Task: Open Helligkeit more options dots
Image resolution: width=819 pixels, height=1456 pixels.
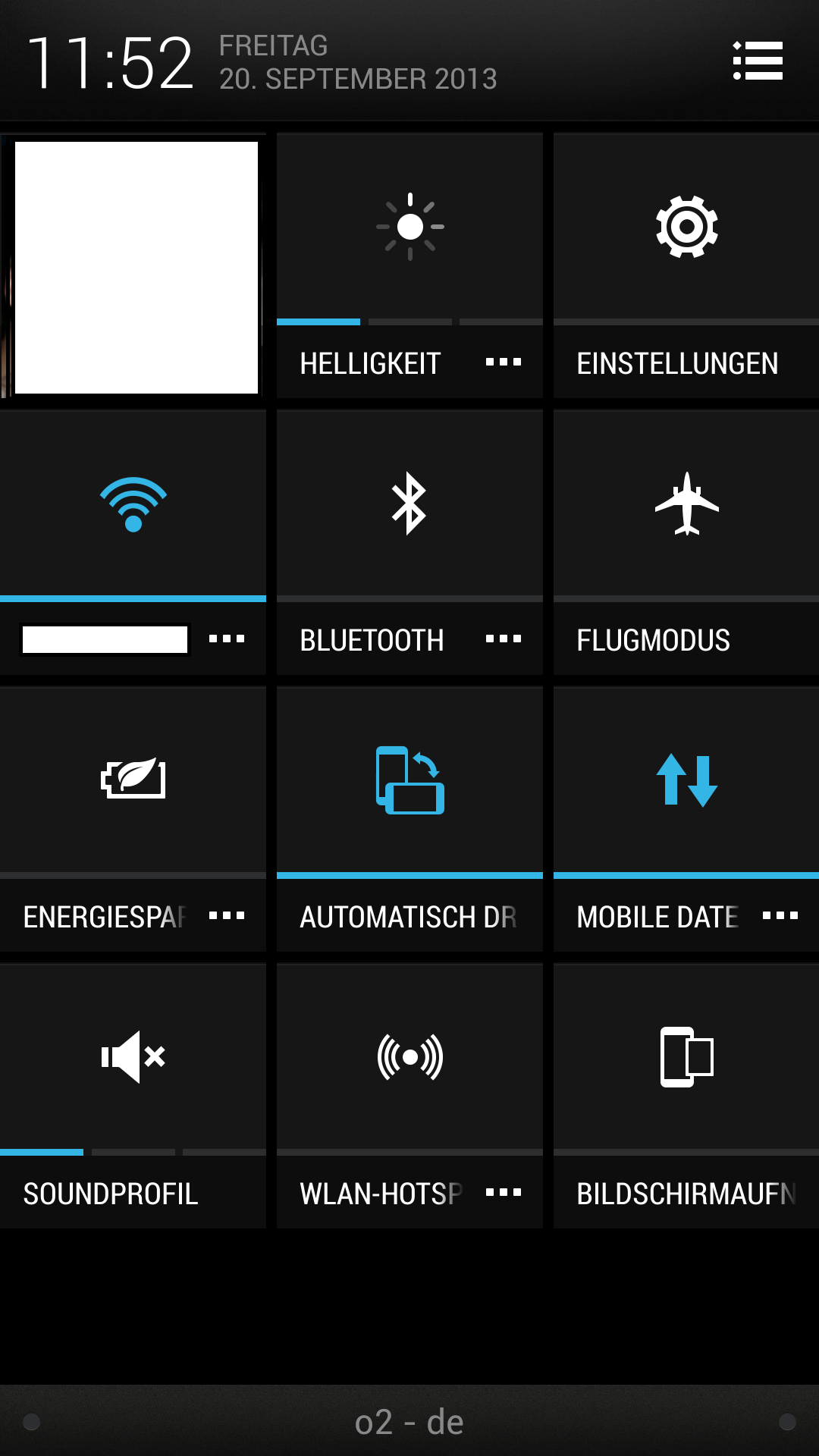Action: [x=504, y=362]
